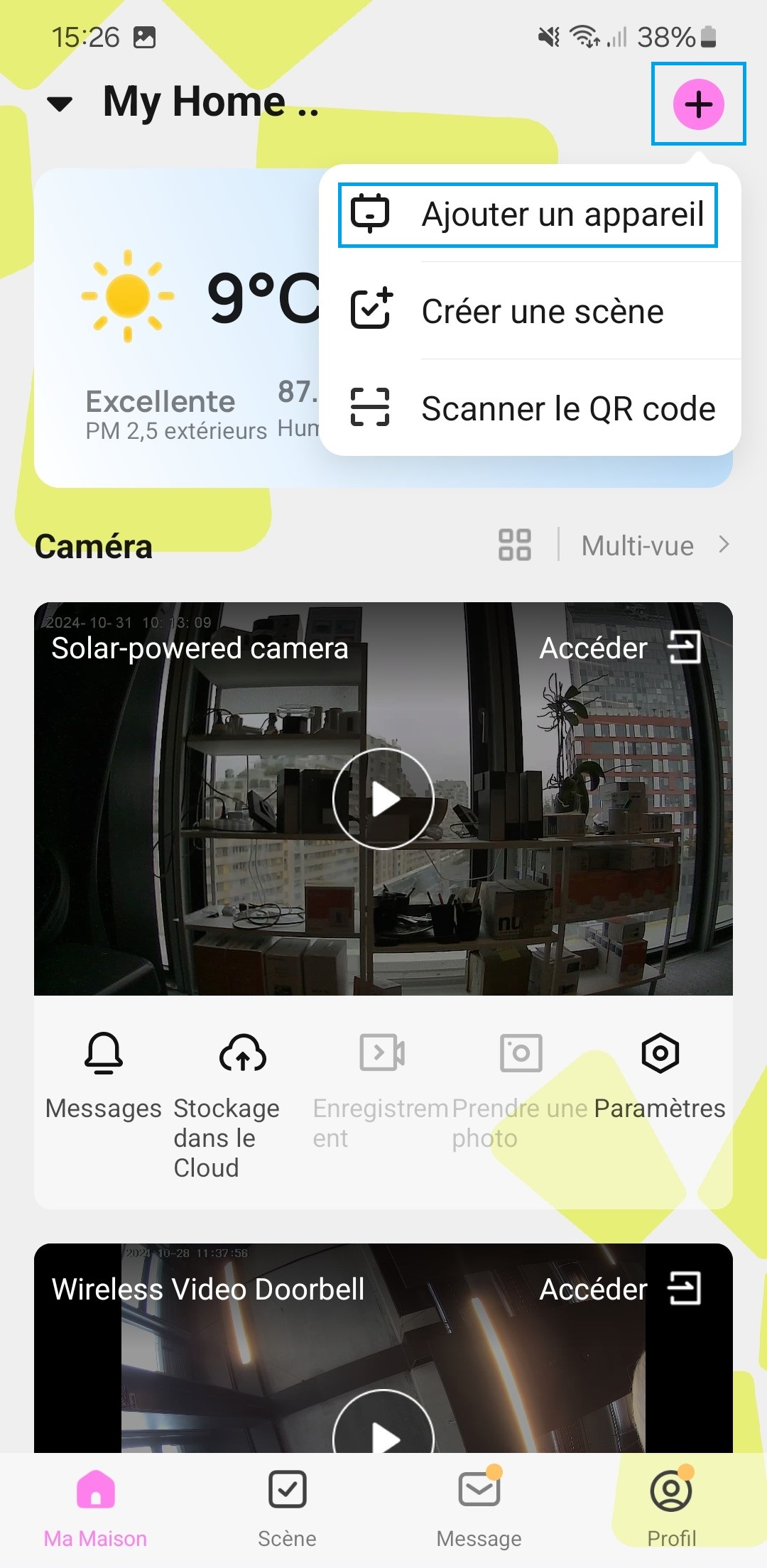Open Stockage dans le Cloud
Screen dimensions: 767x1568
point(241,1054)
